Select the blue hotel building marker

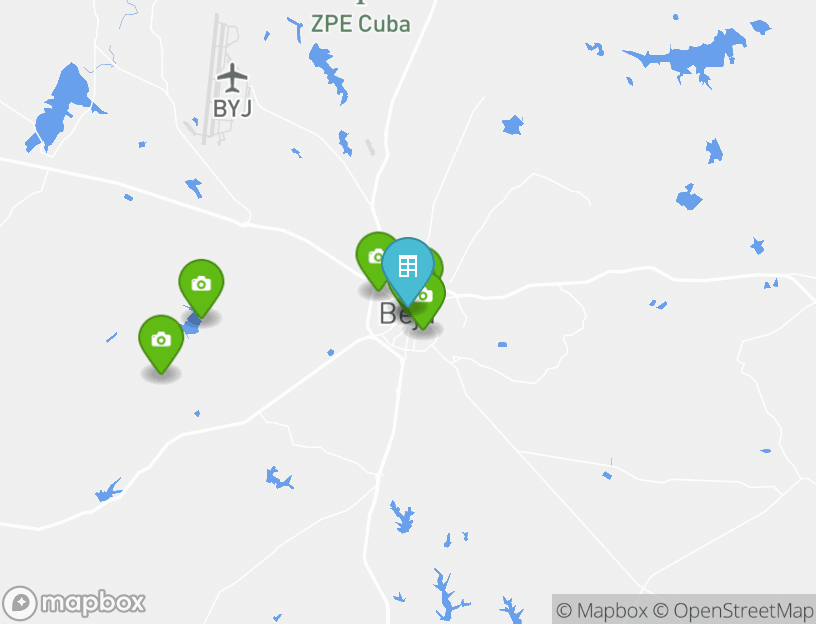pos(408,266)
